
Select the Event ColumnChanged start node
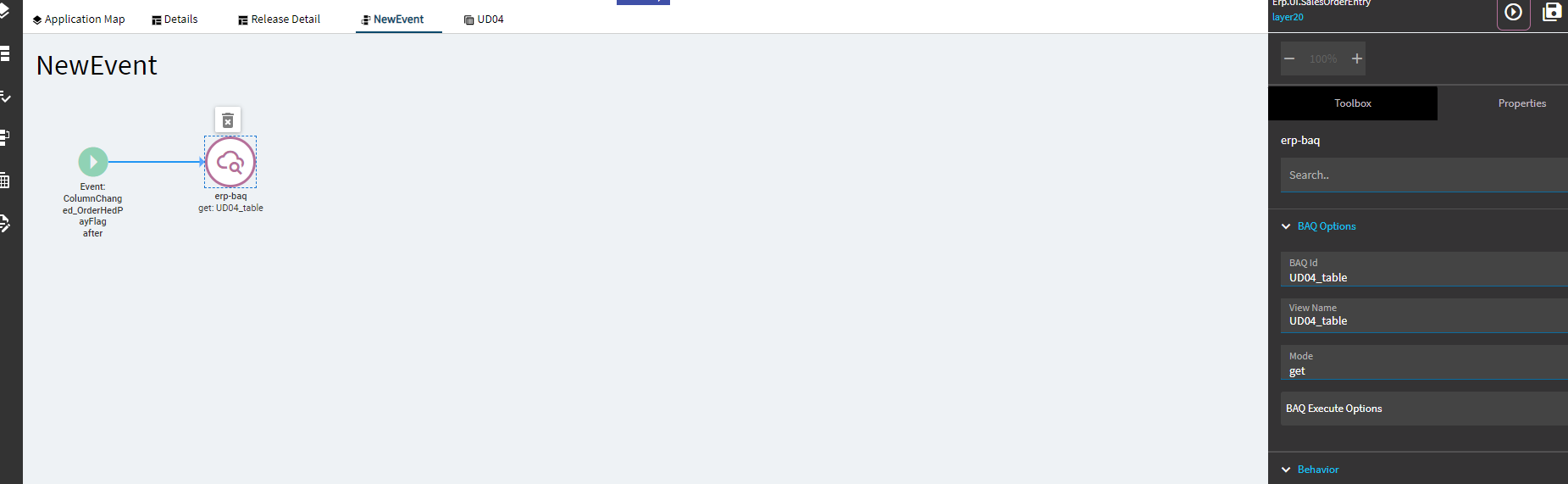pos(93,161)
